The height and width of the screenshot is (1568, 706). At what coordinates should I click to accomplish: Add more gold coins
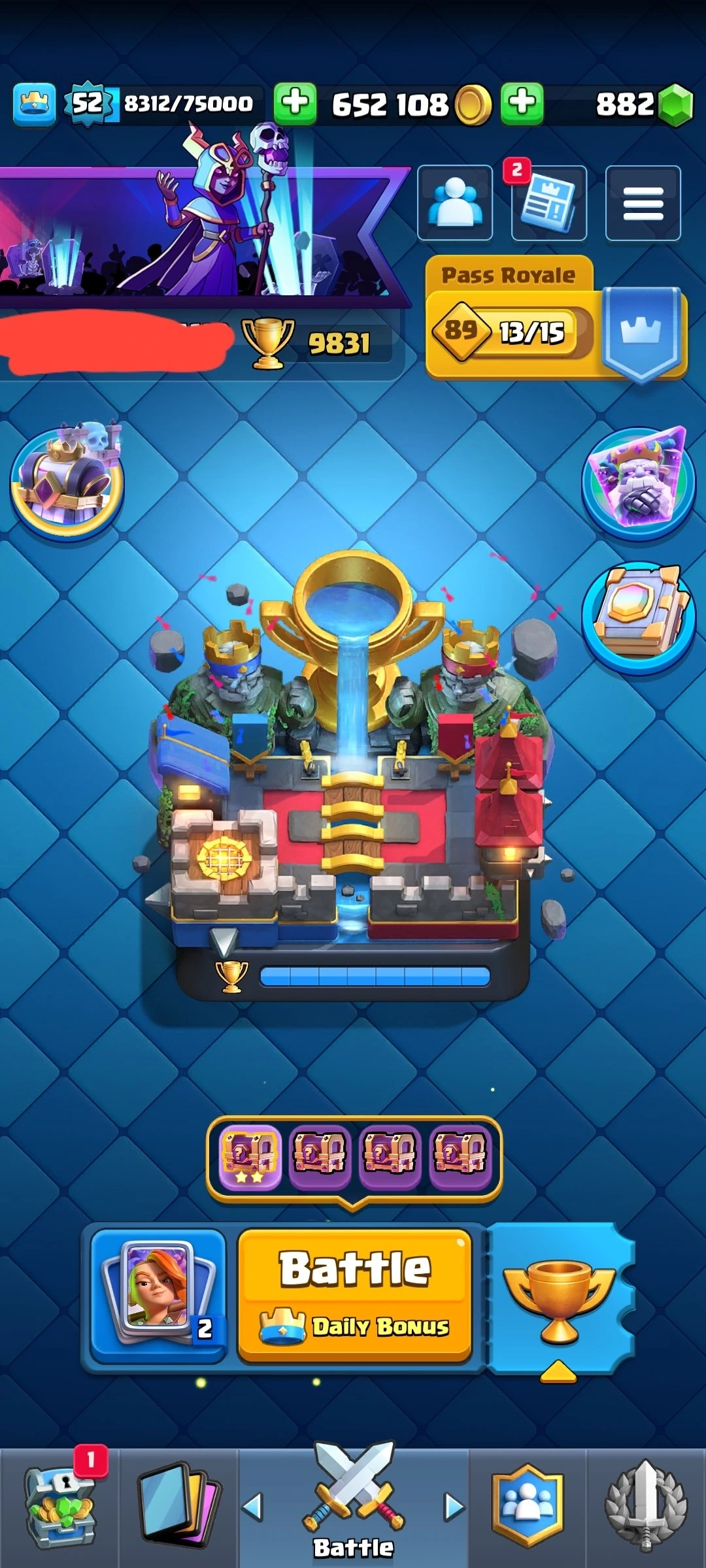tap(295, 103)
